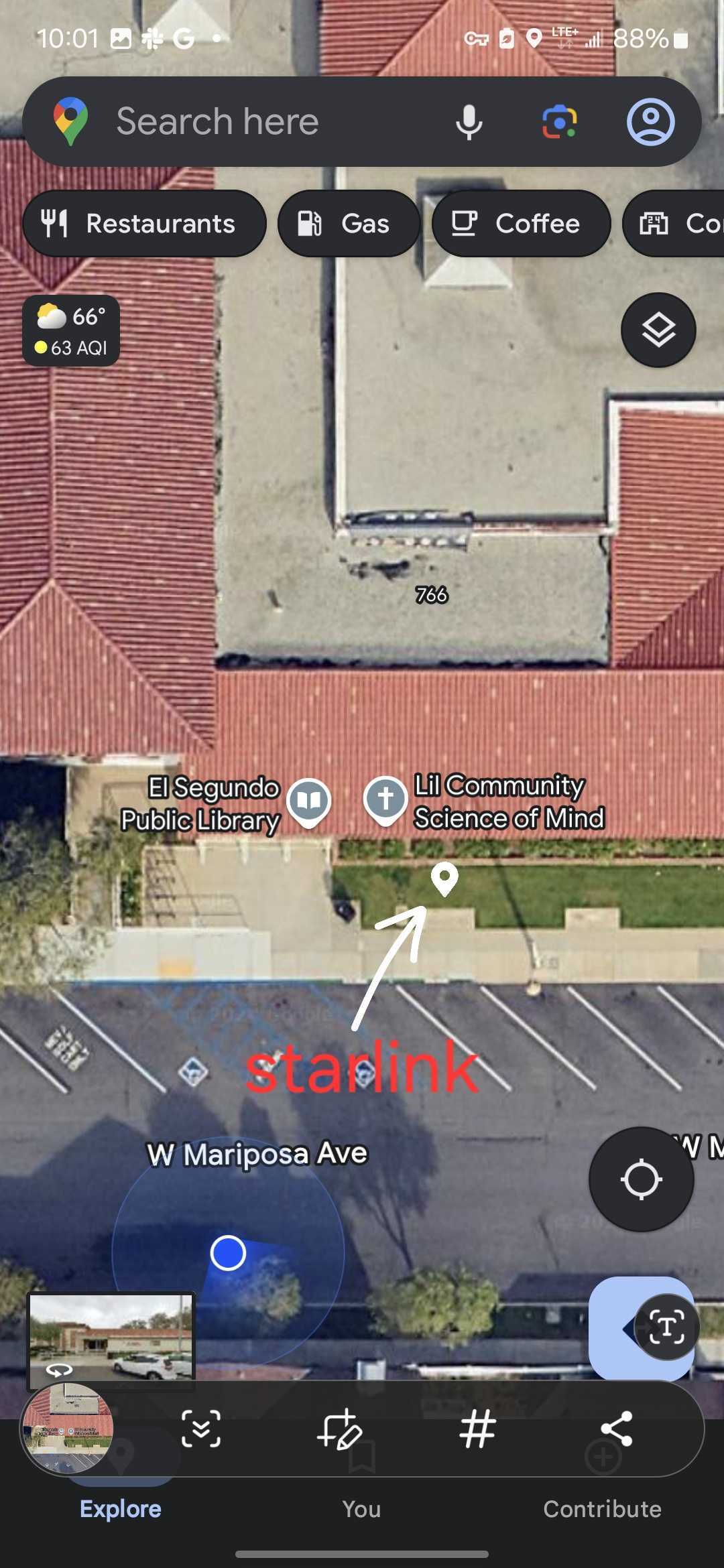Open weather and AQI details

(71, 331)
